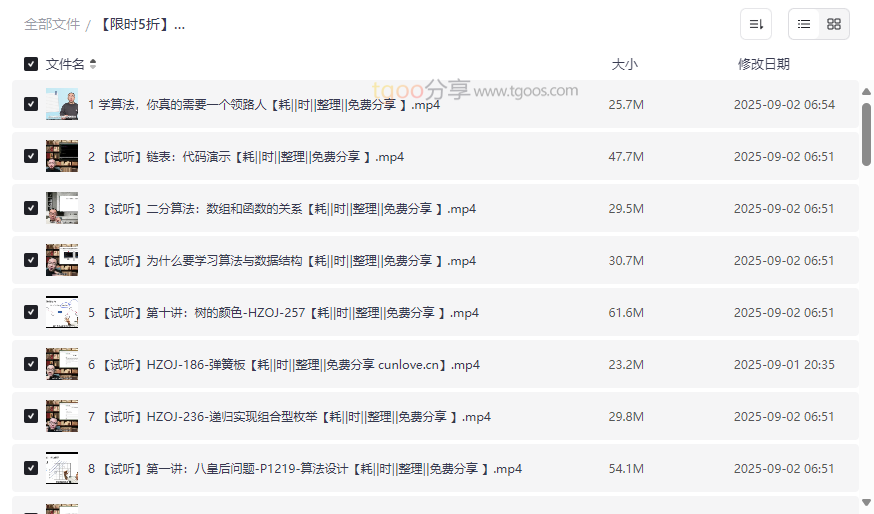
Task: Open video 2 链表：代码演示
Action: click(x=245, y=157)
